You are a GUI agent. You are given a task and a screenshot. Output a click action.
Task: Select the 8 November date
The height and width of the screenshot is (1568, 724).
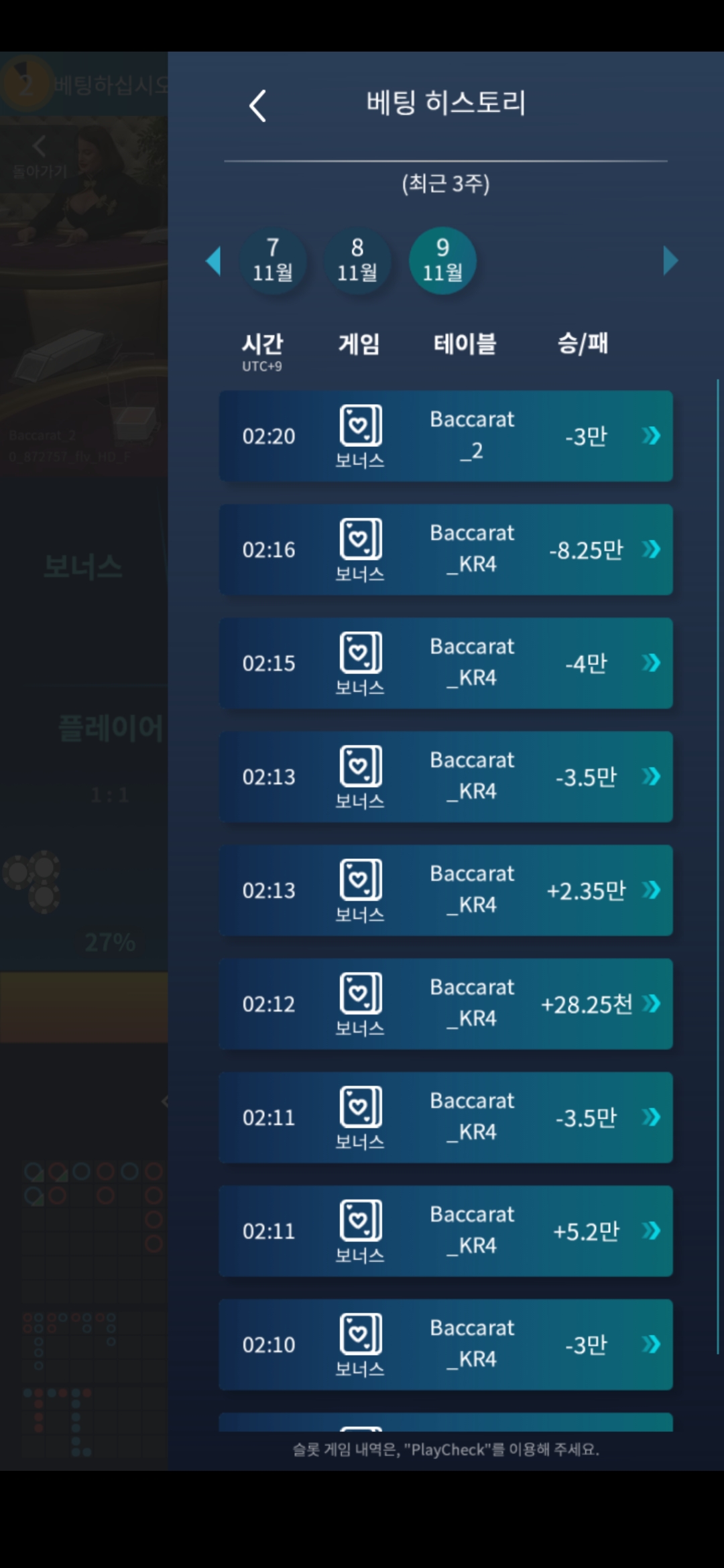pyautogui.click(x=357, y=260)
